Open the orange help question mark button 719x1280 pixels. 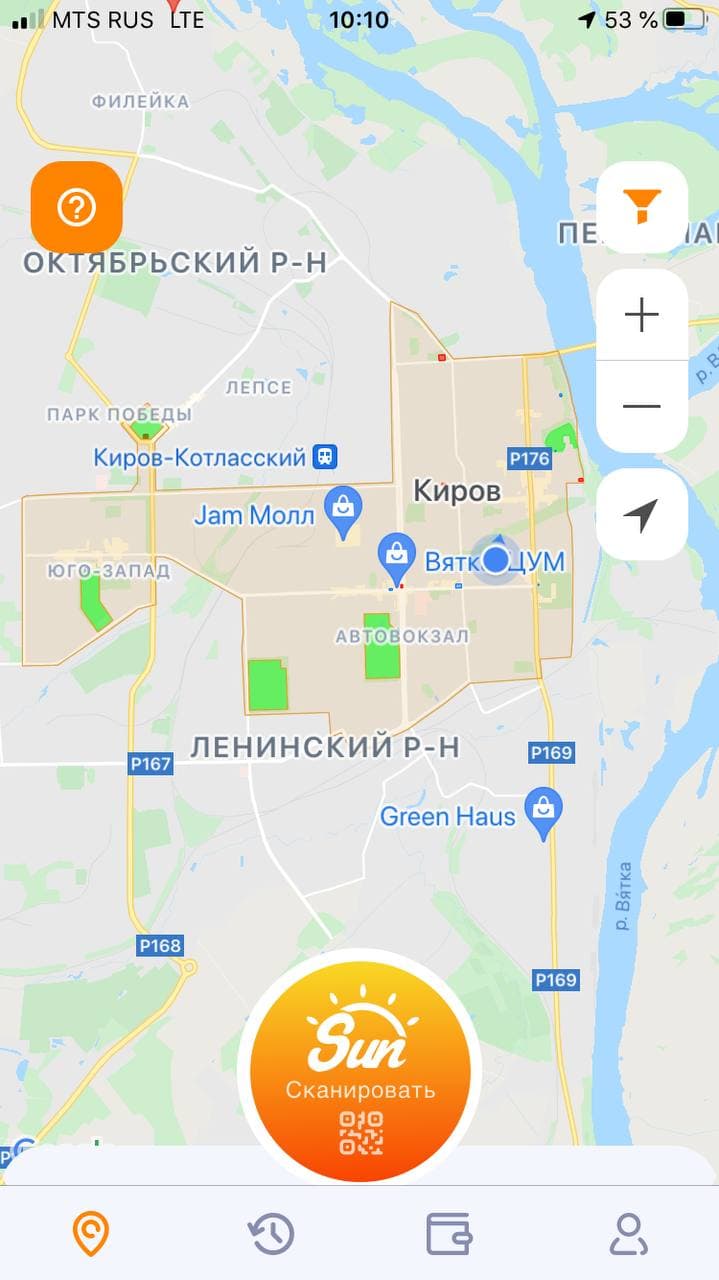pyautogui.click(x=77, y=208)
